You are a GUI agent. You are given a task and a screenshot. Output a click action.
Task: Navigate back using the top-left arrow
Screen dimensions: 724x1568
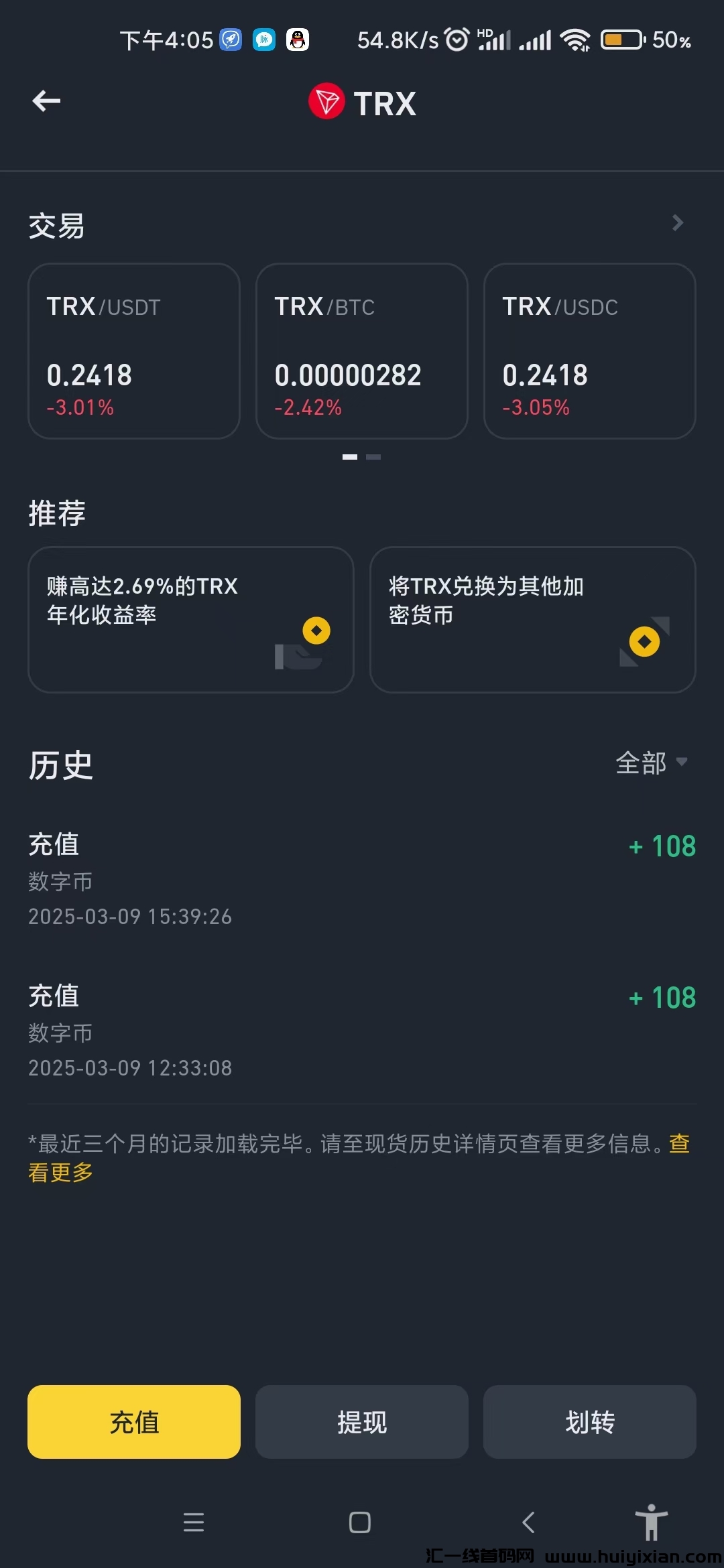click(x=46, y=101)
